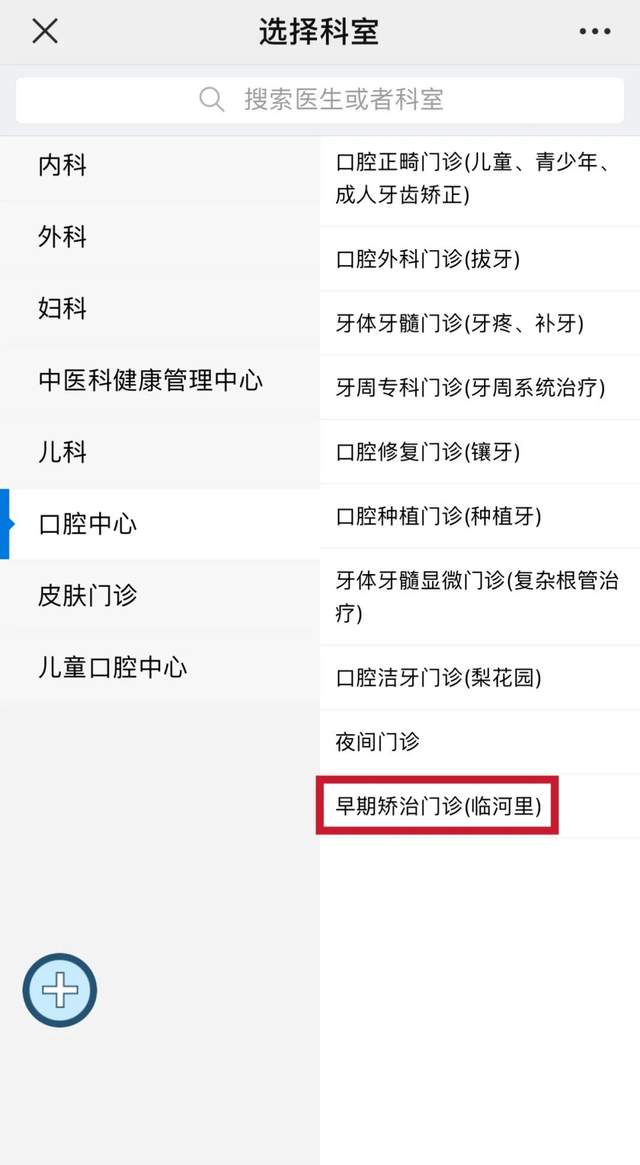Close the department selection page
640x1165 pixels.
pyautogui.click(x=45, y=31)
